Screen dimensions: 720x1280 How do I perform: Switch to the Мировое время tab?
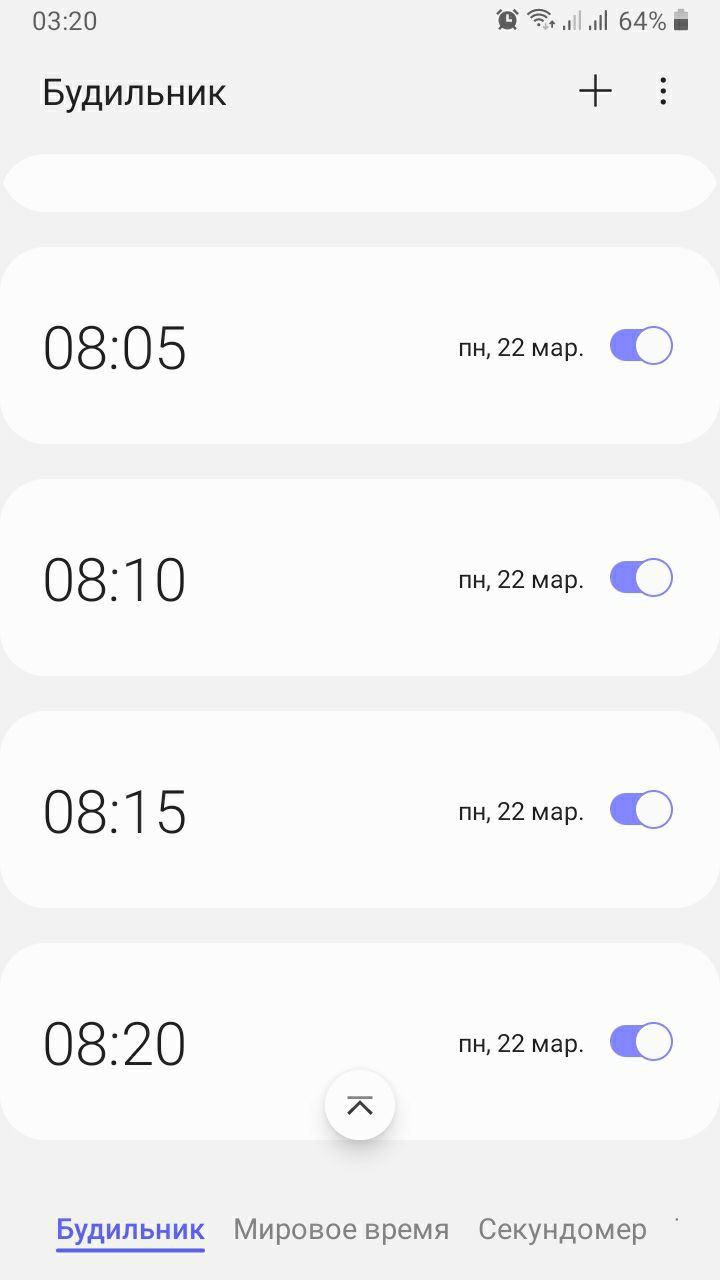coord(341,1230)
